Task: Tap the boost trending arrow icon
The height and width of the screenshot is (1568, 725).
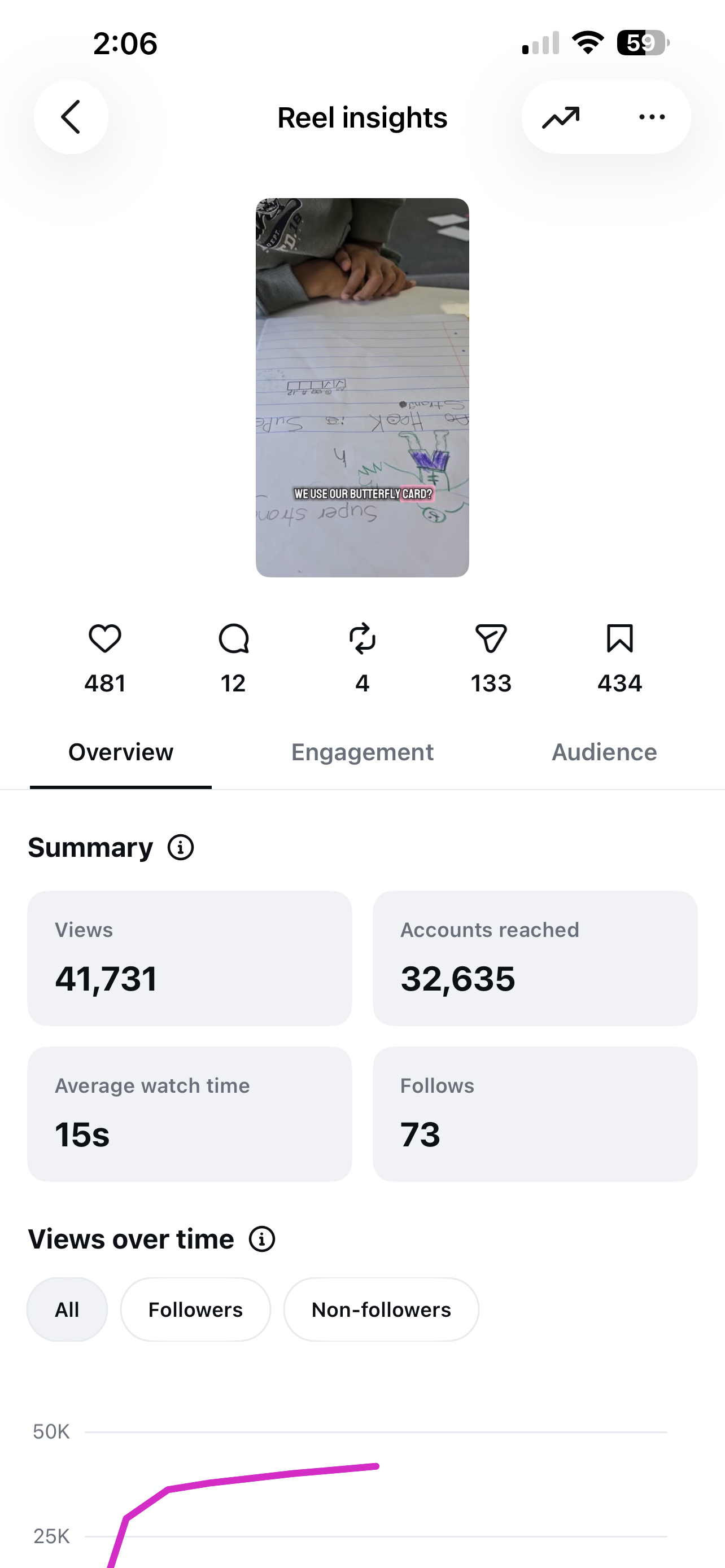Action: [561, 117]
